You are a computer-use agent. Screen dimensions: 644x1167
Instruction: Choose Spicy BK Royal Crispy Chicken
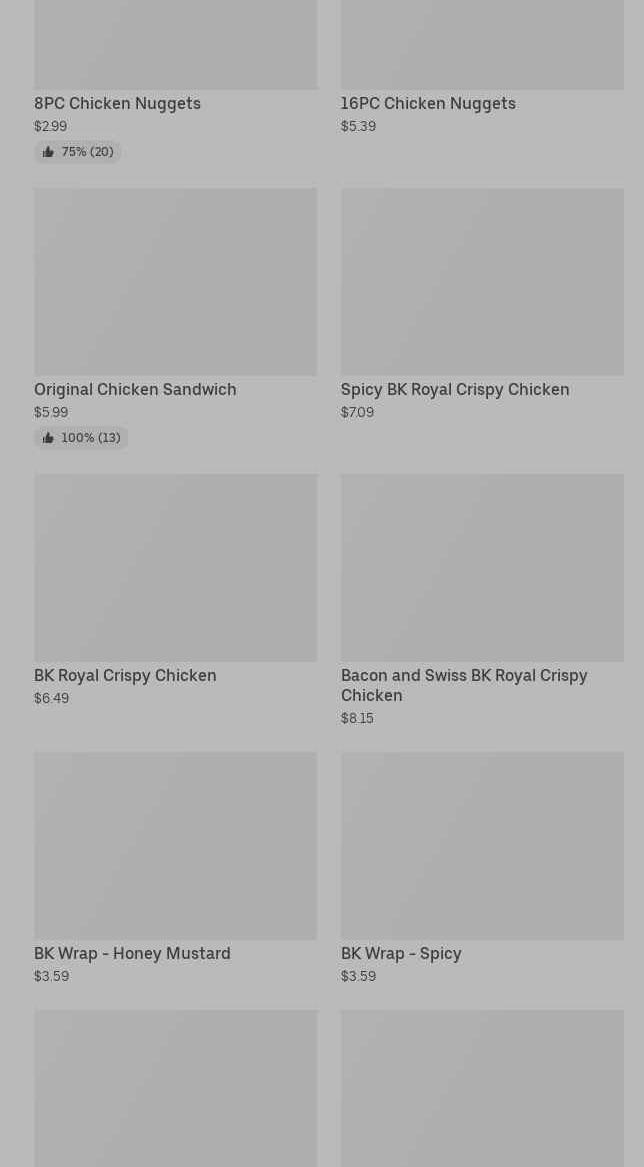(x=482, y=304)
